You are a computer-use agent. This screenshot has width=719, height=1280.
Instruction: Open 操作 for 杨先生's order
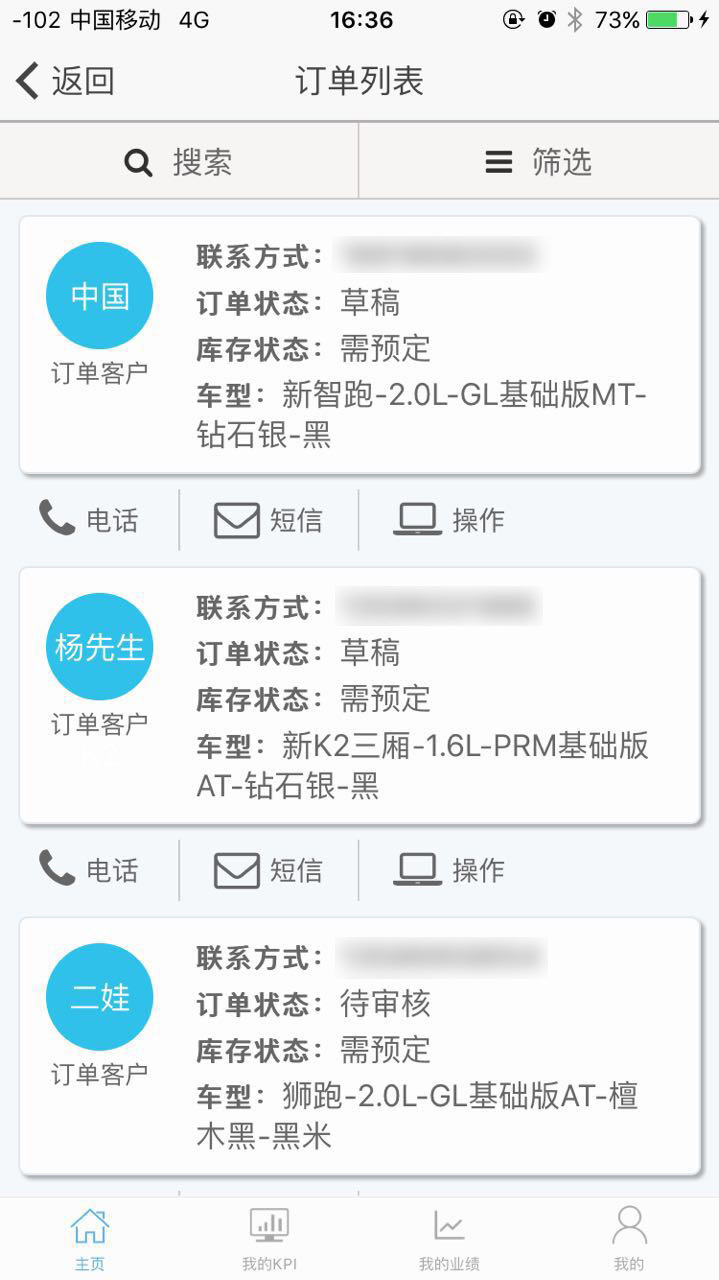(449, 870)
